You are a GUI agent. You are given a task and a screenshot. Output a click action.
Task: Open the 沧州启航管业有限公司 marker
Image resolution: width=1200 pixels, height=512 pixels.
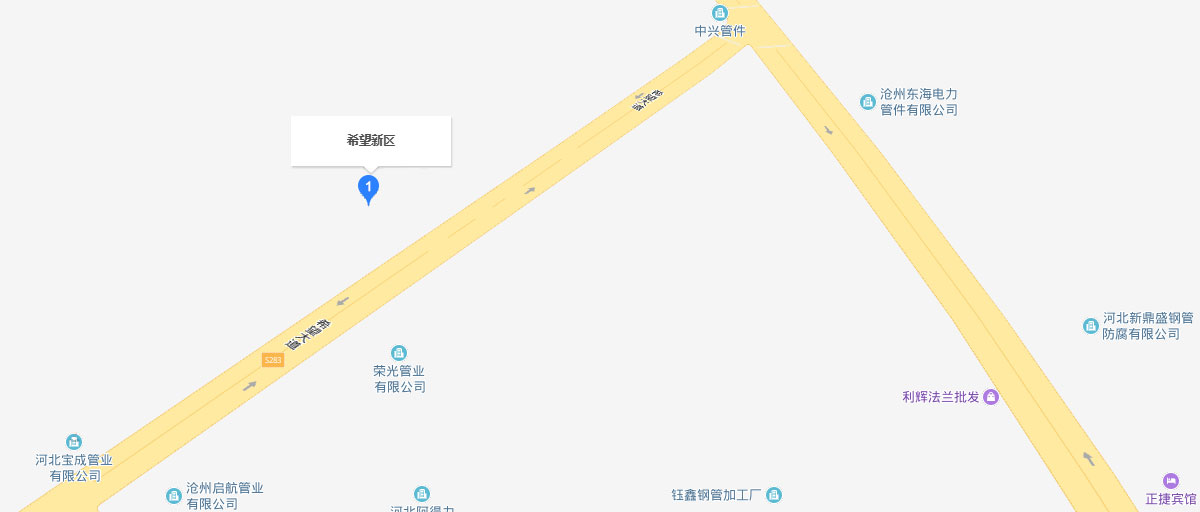(x=174, y=496)
